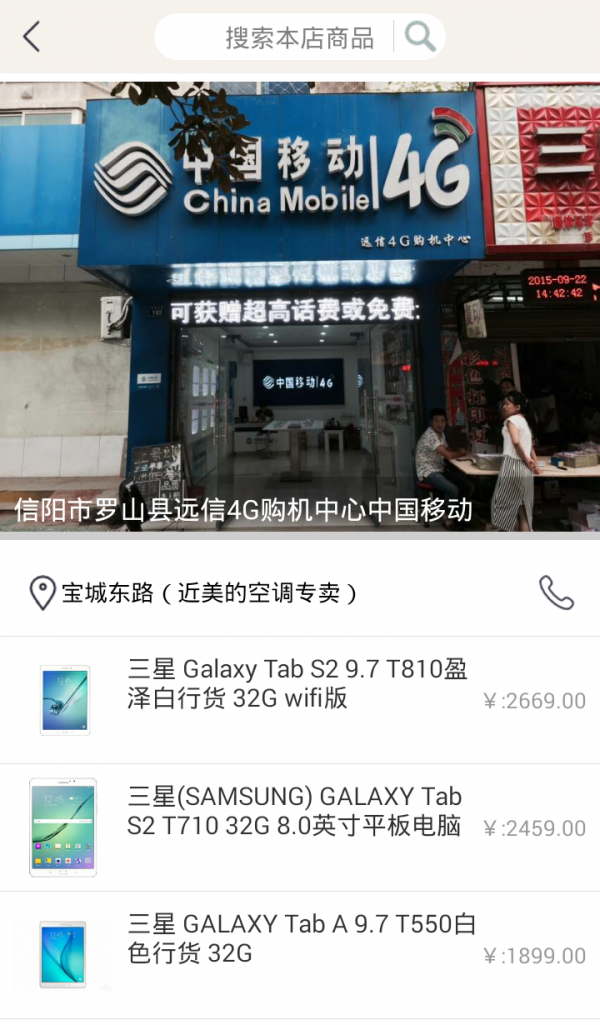Tap the magnifying glass search icon

pyautogui.click(x=420, y=38)
